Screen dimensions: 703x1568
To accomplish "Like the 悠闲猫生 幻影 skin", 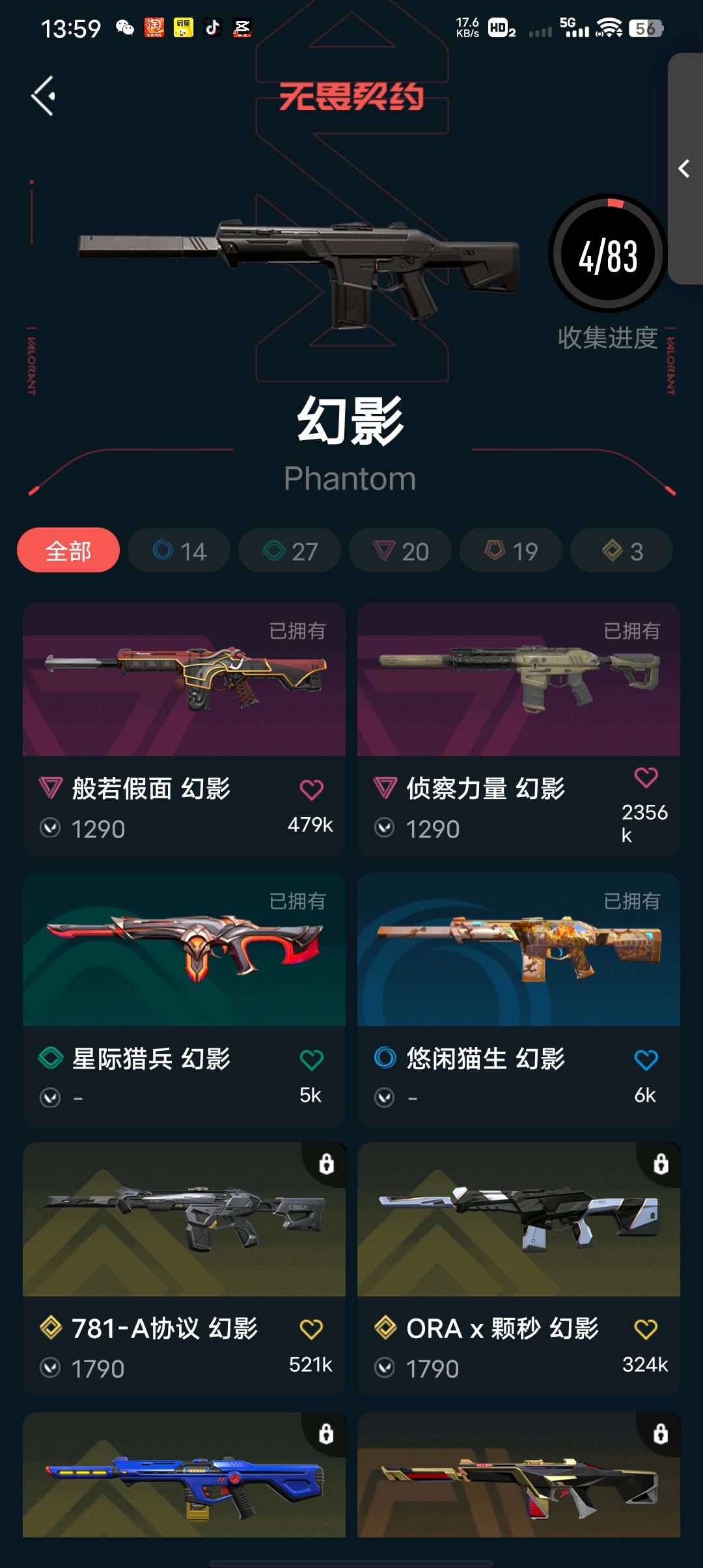I will point(646,1060).
